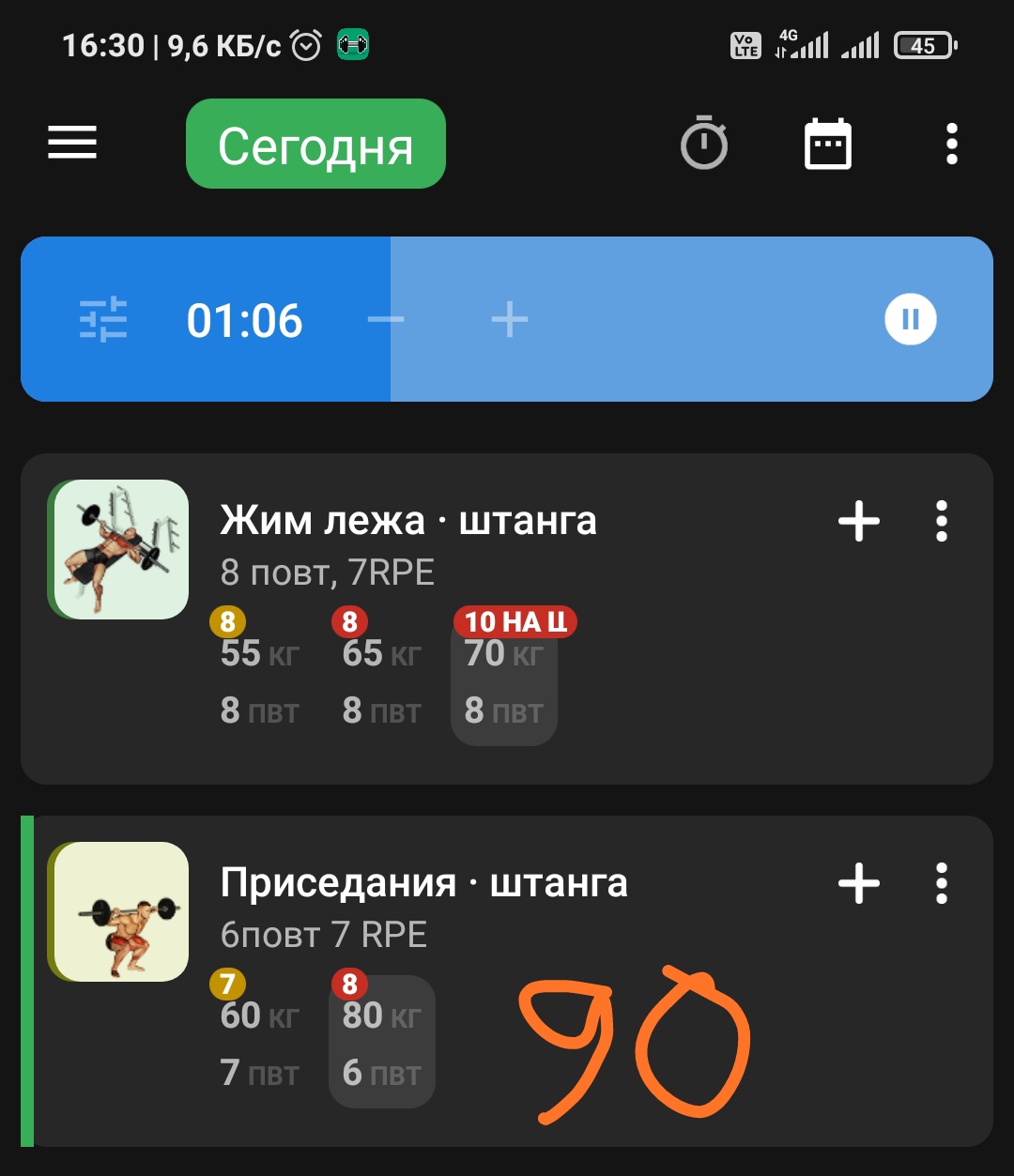
Task: Open options menu for Жим лежа
Action: point(942,521)
